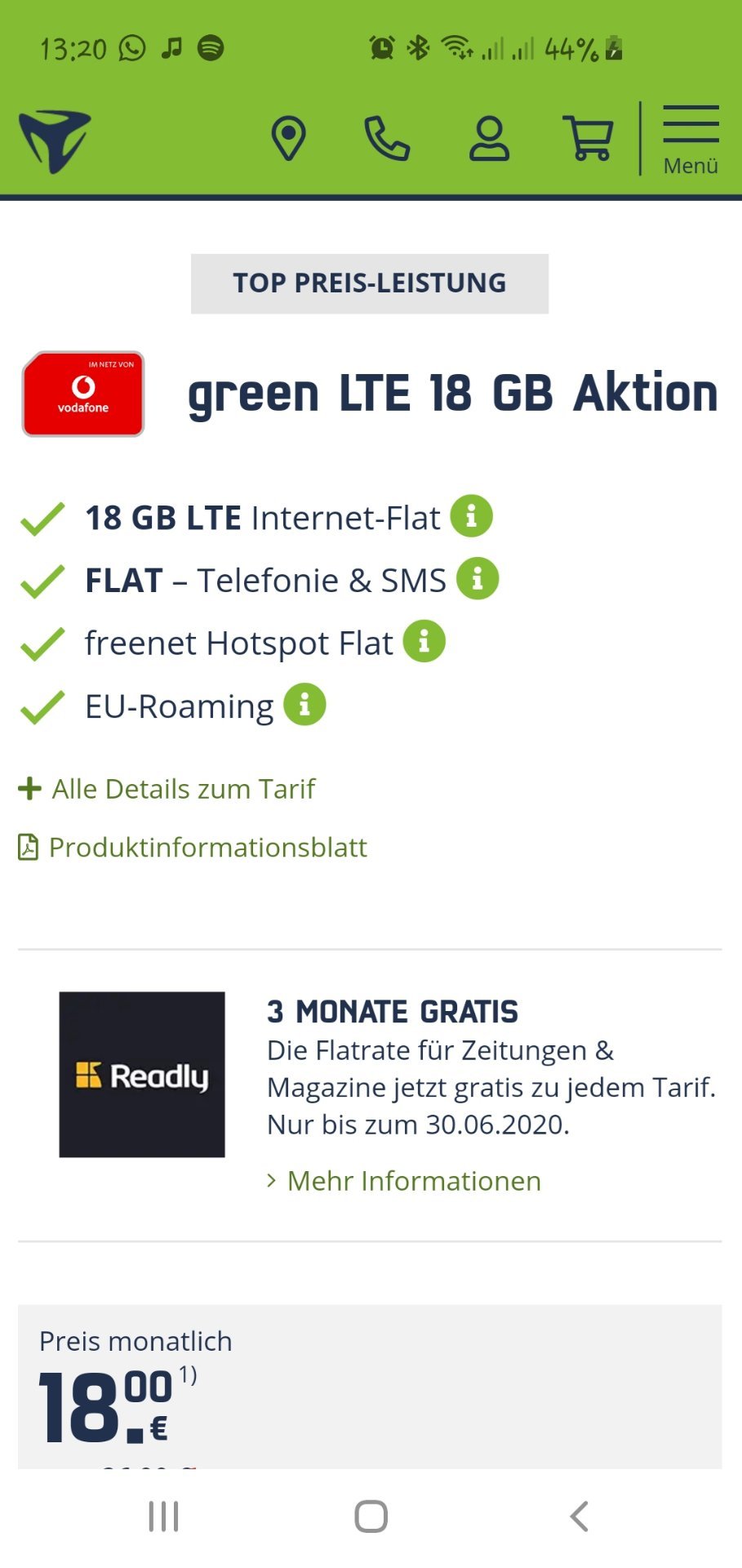
Task: Open the freenet logo home link
Action: click(55, 141)
